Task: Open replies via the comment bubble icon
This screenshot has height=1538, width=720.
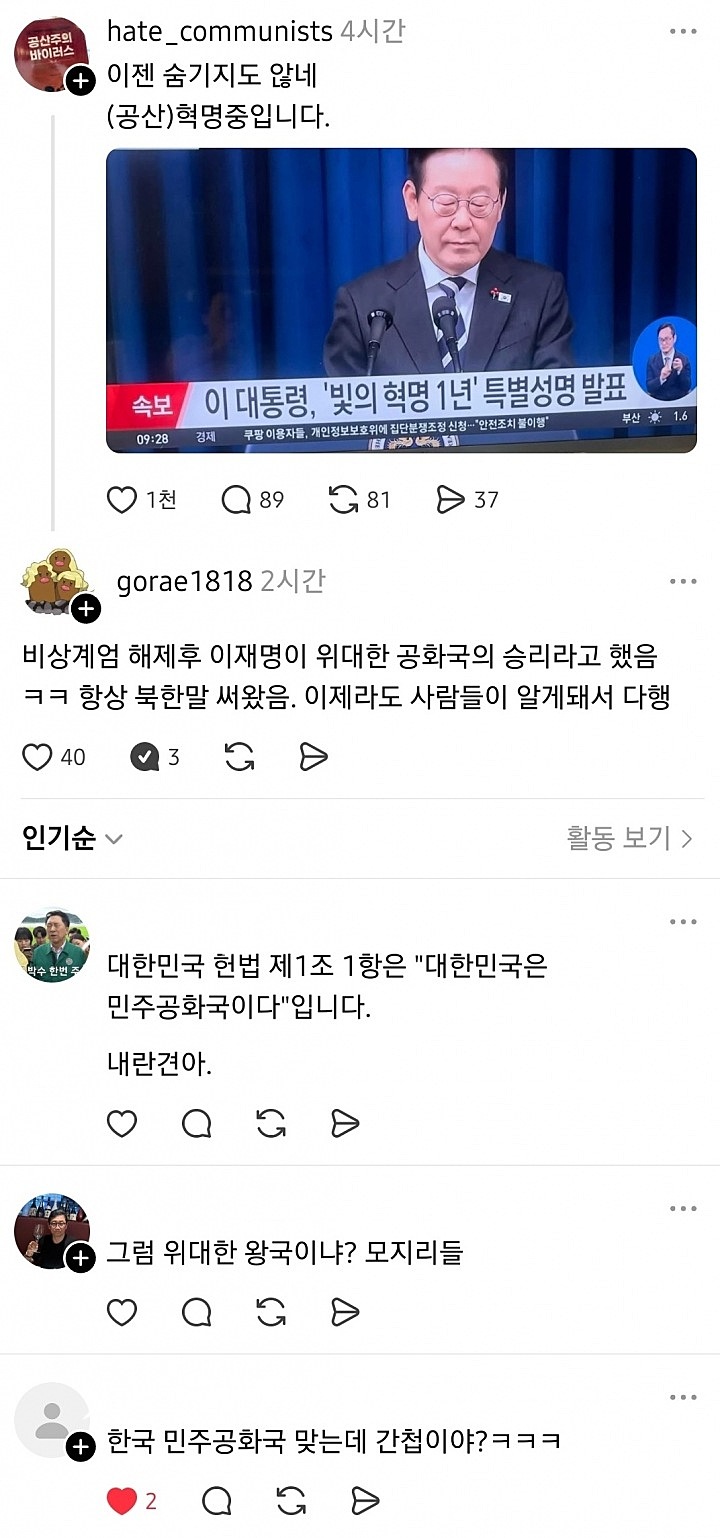Action: tap(238, 498)
